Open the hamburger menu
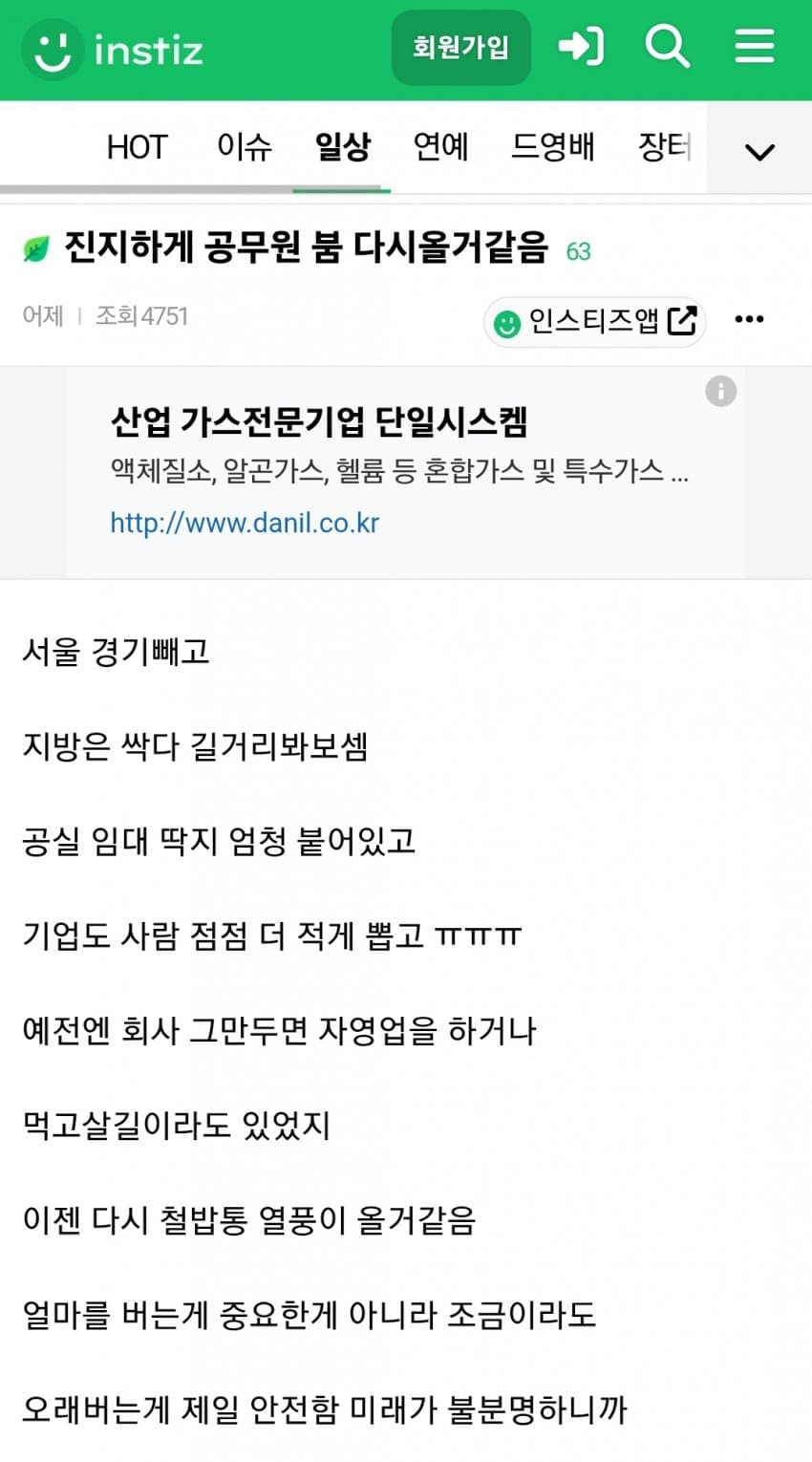 [754, 46]
